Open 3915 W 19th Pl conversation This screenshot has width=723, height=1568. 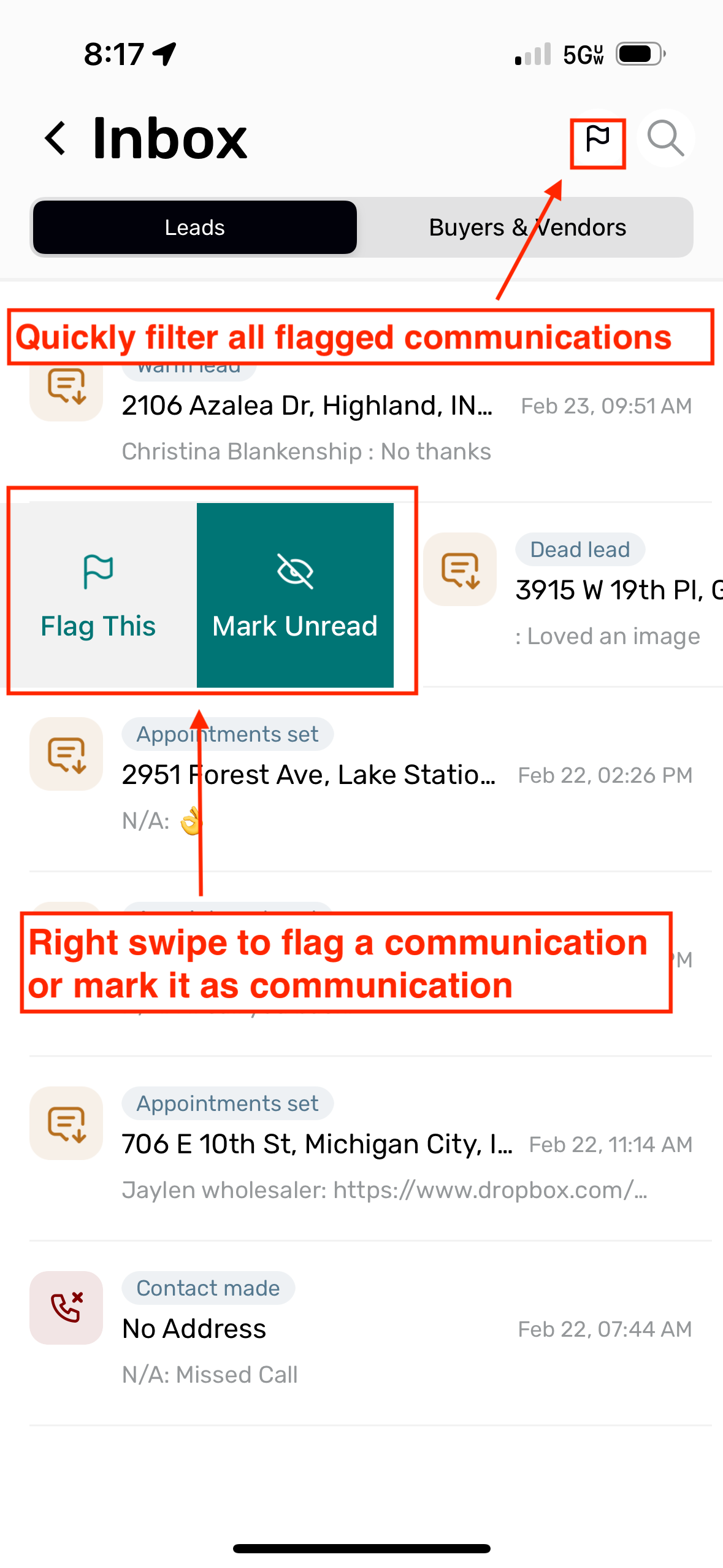click(x=607, y=591)
